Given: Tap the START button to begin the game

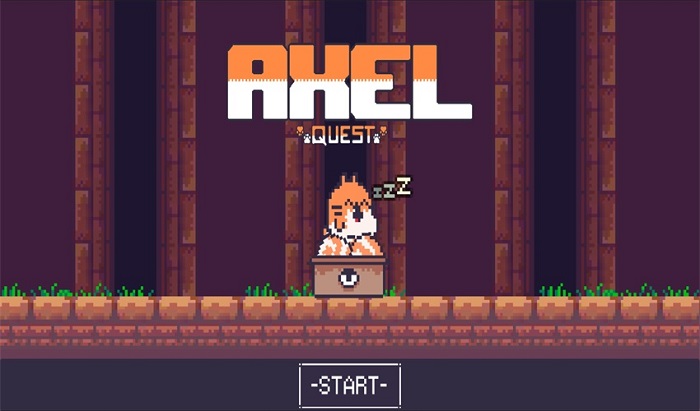Looking at the screenshot, I should 349,385.
